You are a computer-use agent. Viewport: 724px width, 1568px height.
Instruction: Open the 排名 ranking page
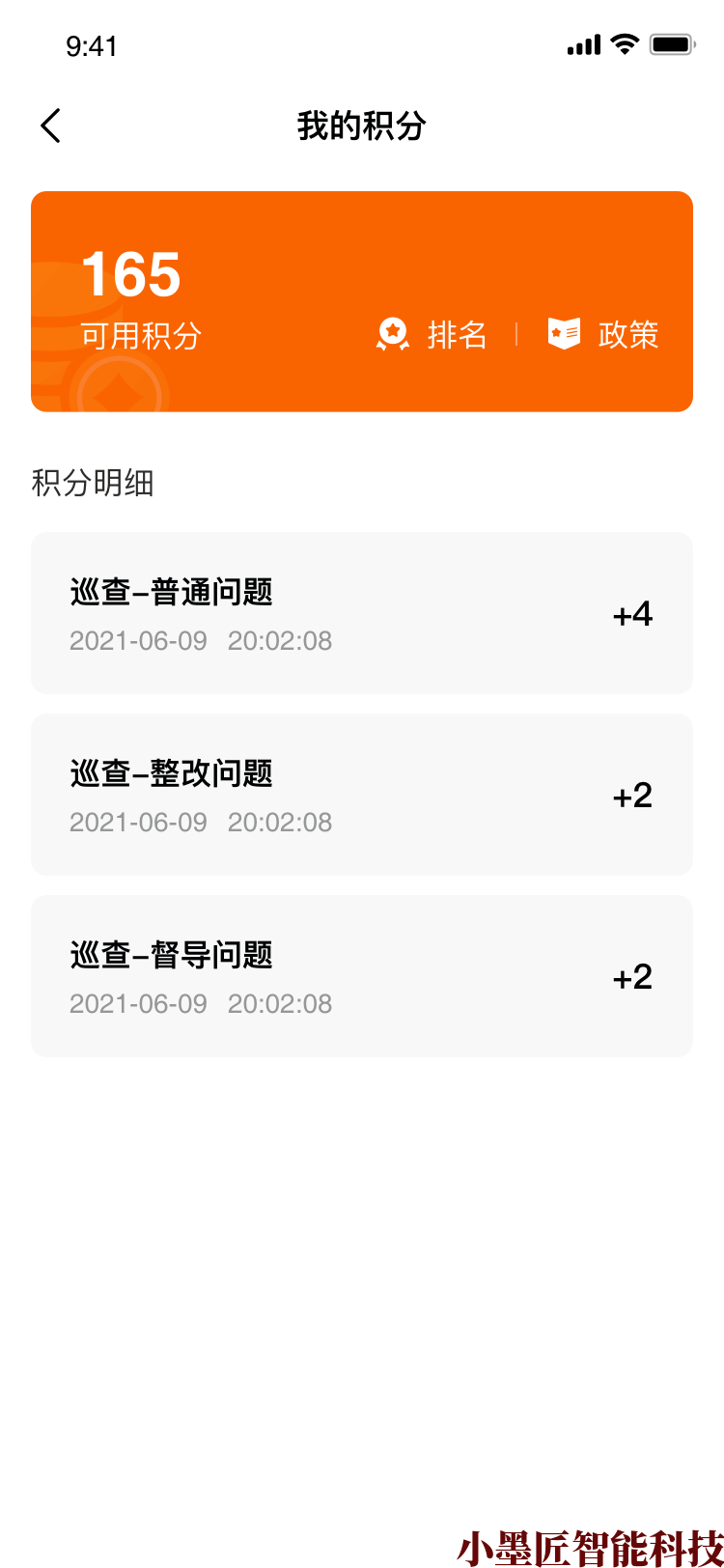point(432,335)
